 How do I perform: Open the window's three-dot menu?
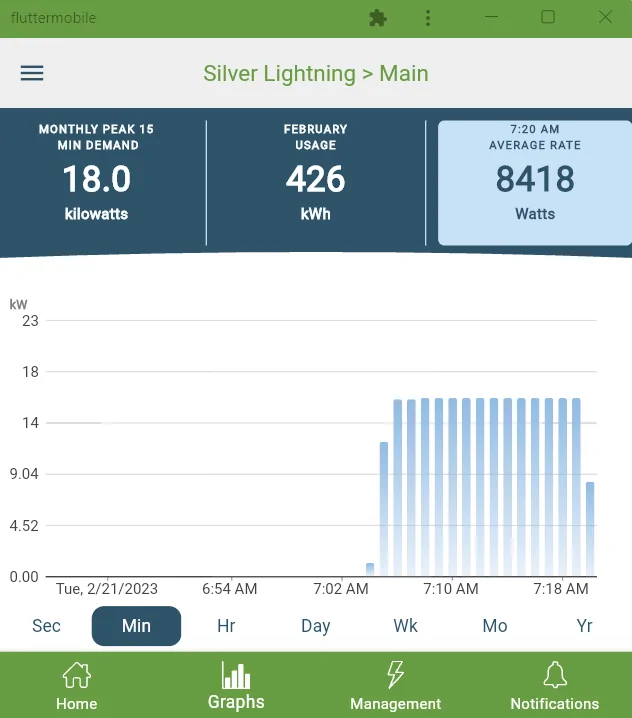coord(428,18)
